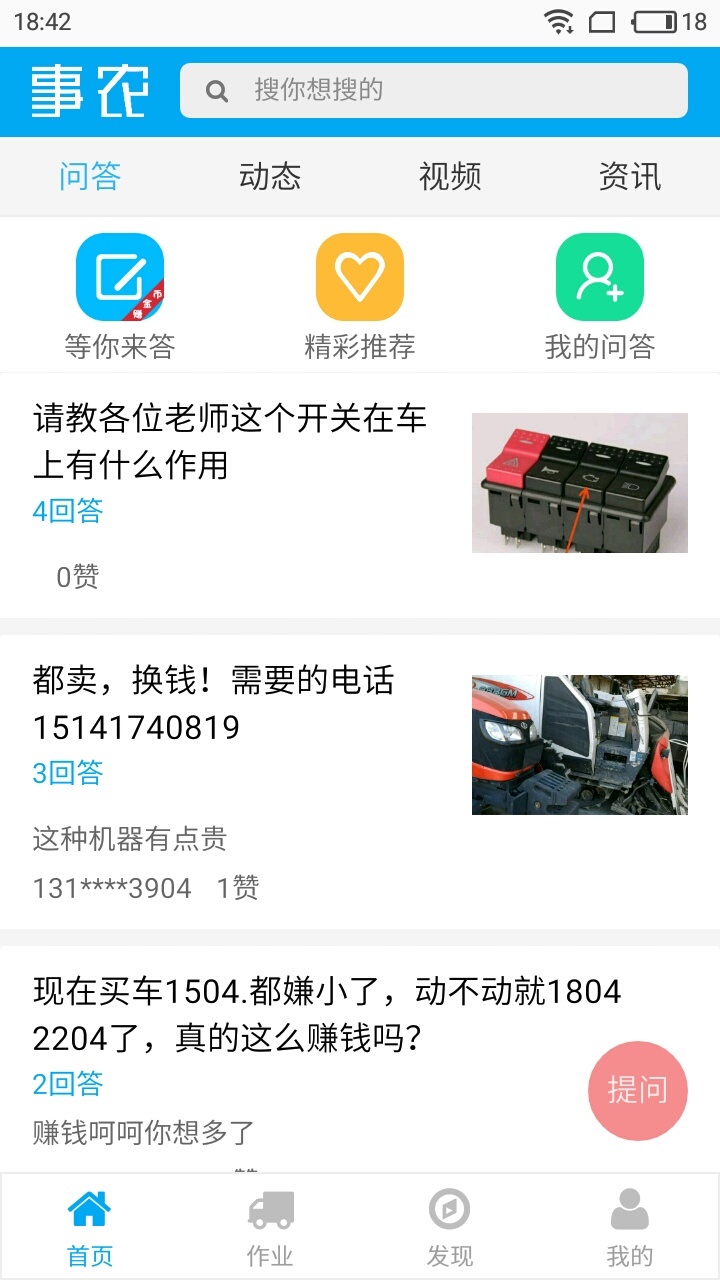720x1280 pixels.
Task: Open the 事农 app logo
Action: tap(88, 90)
